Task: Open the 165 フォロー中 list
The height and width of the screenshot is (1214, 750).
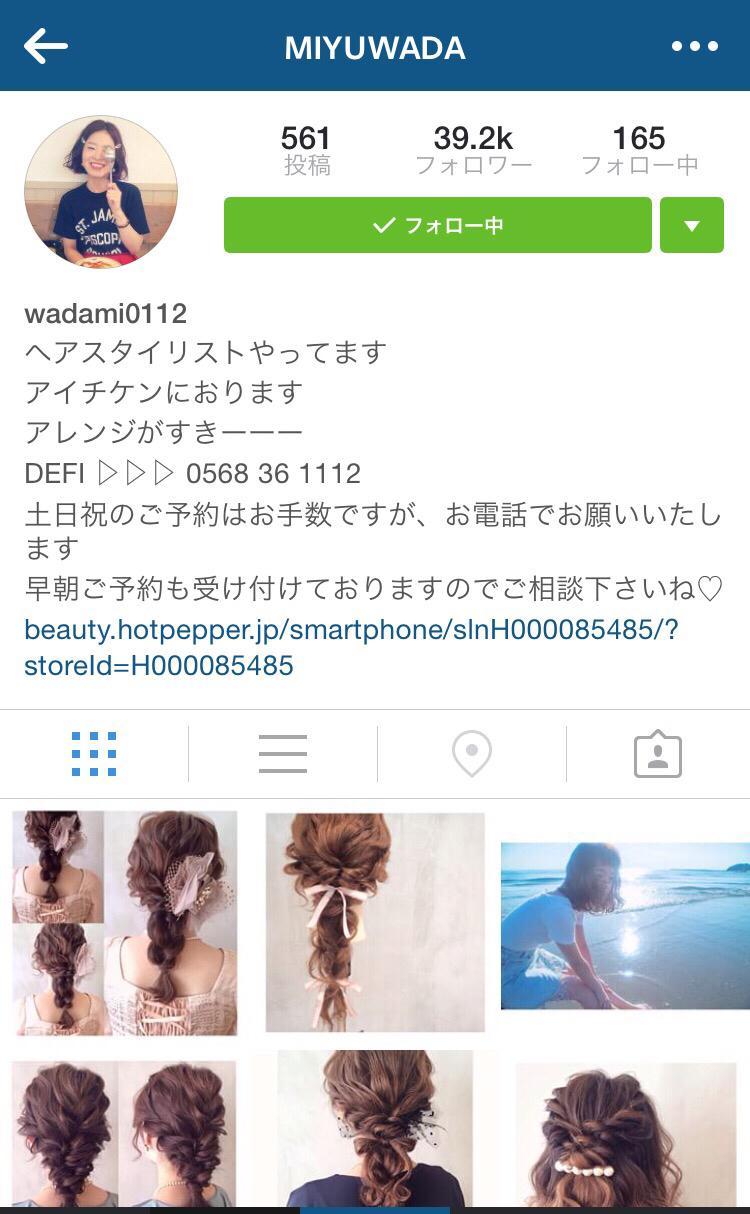Action: click(x=639, y=150)
